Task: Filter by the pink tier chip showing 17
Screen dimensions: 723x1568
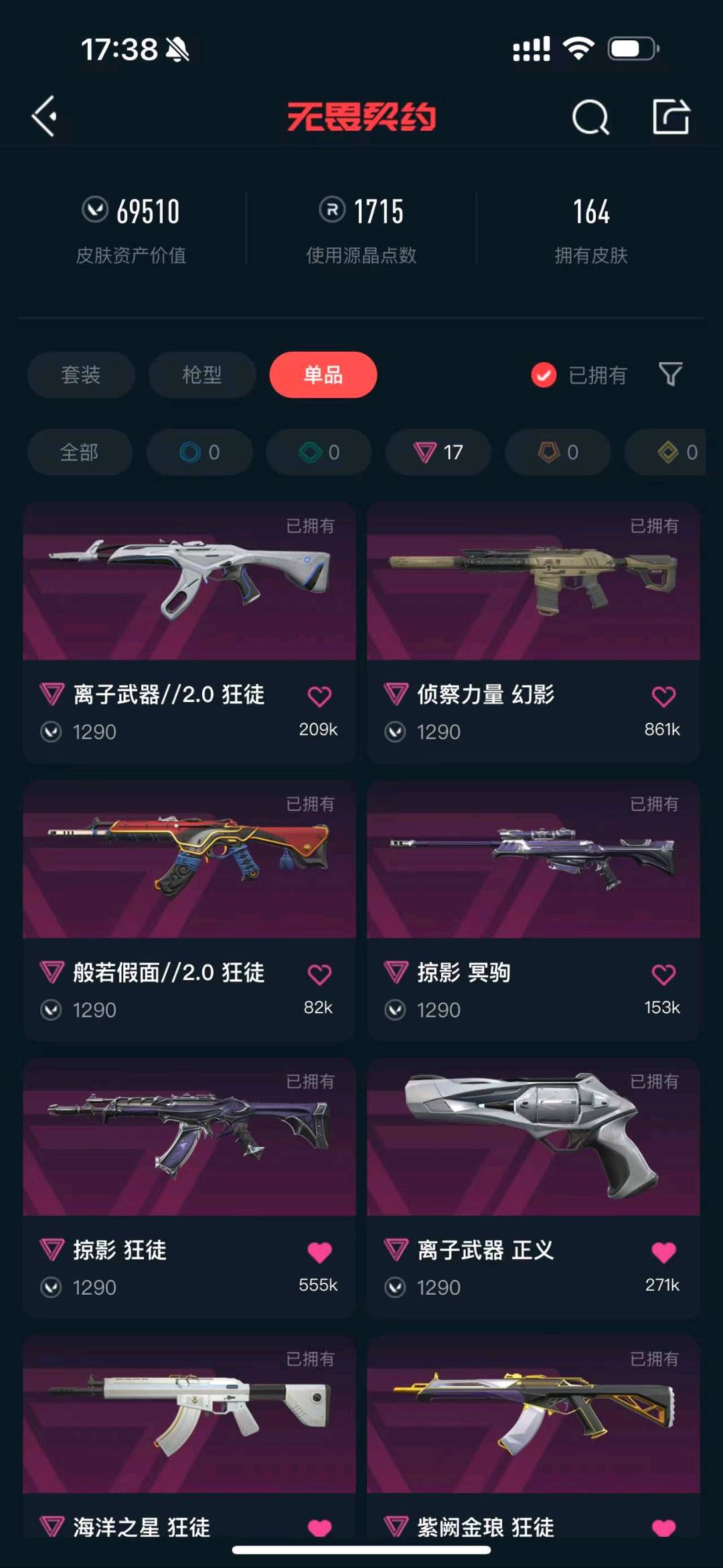Action: (438, 452)
